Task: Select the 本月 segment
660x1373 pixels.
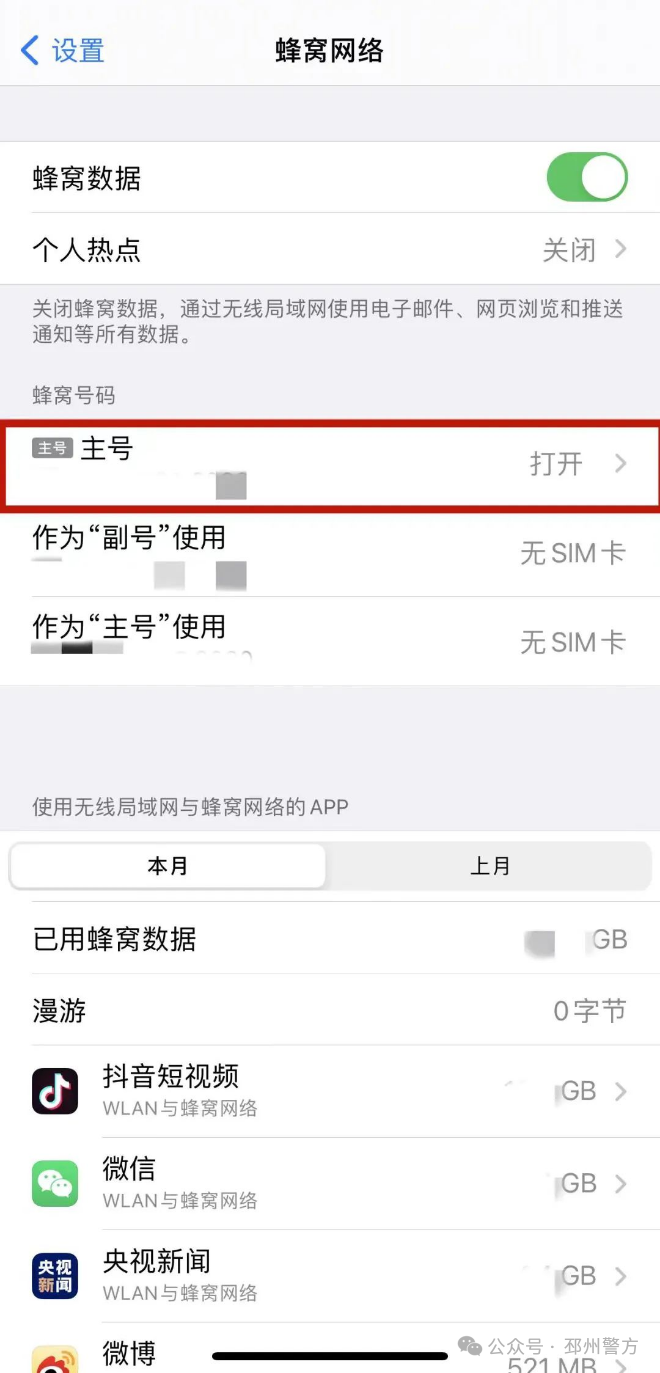Action: pyautogui.click(x=168, y=866)
